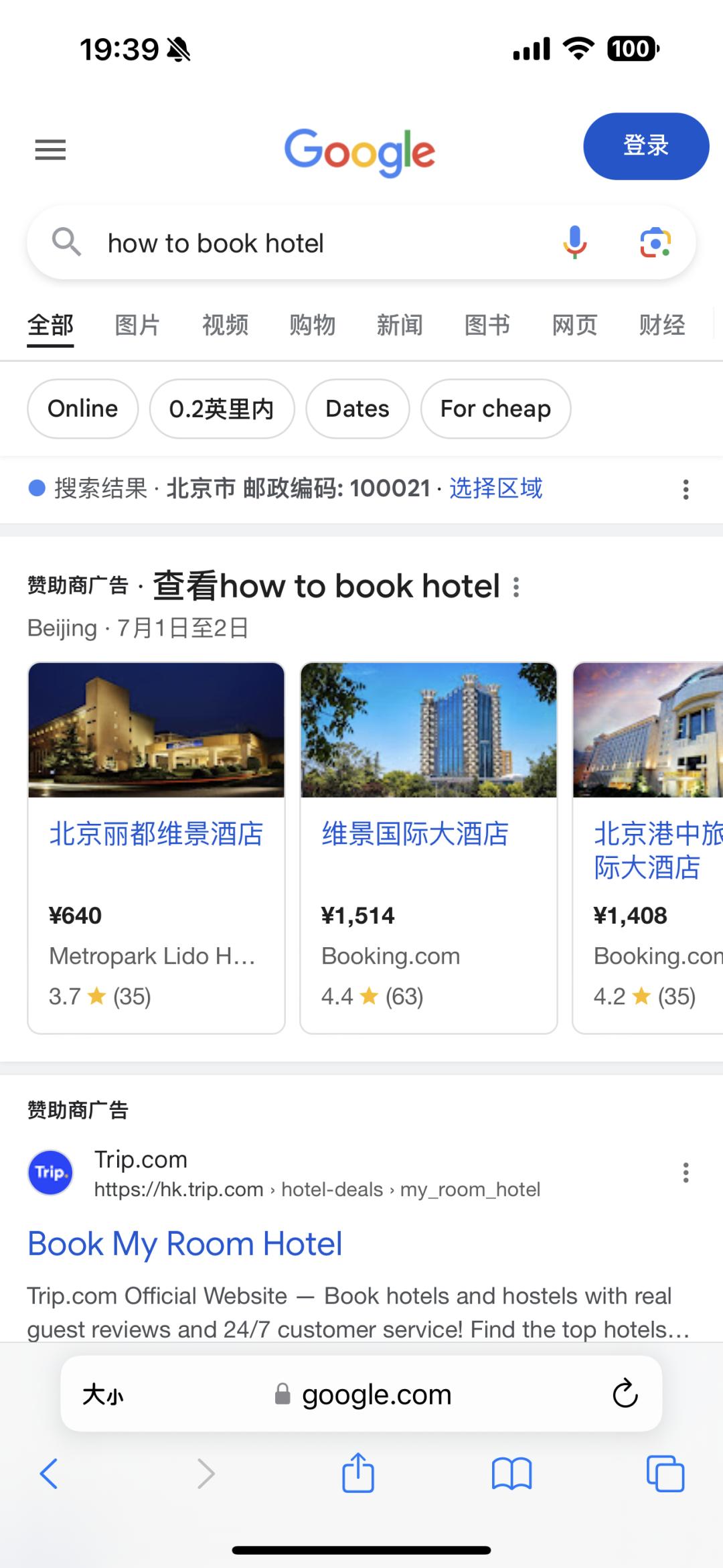Switch to the 视频 tab
723x1568 pixels.
click(225, 326)
